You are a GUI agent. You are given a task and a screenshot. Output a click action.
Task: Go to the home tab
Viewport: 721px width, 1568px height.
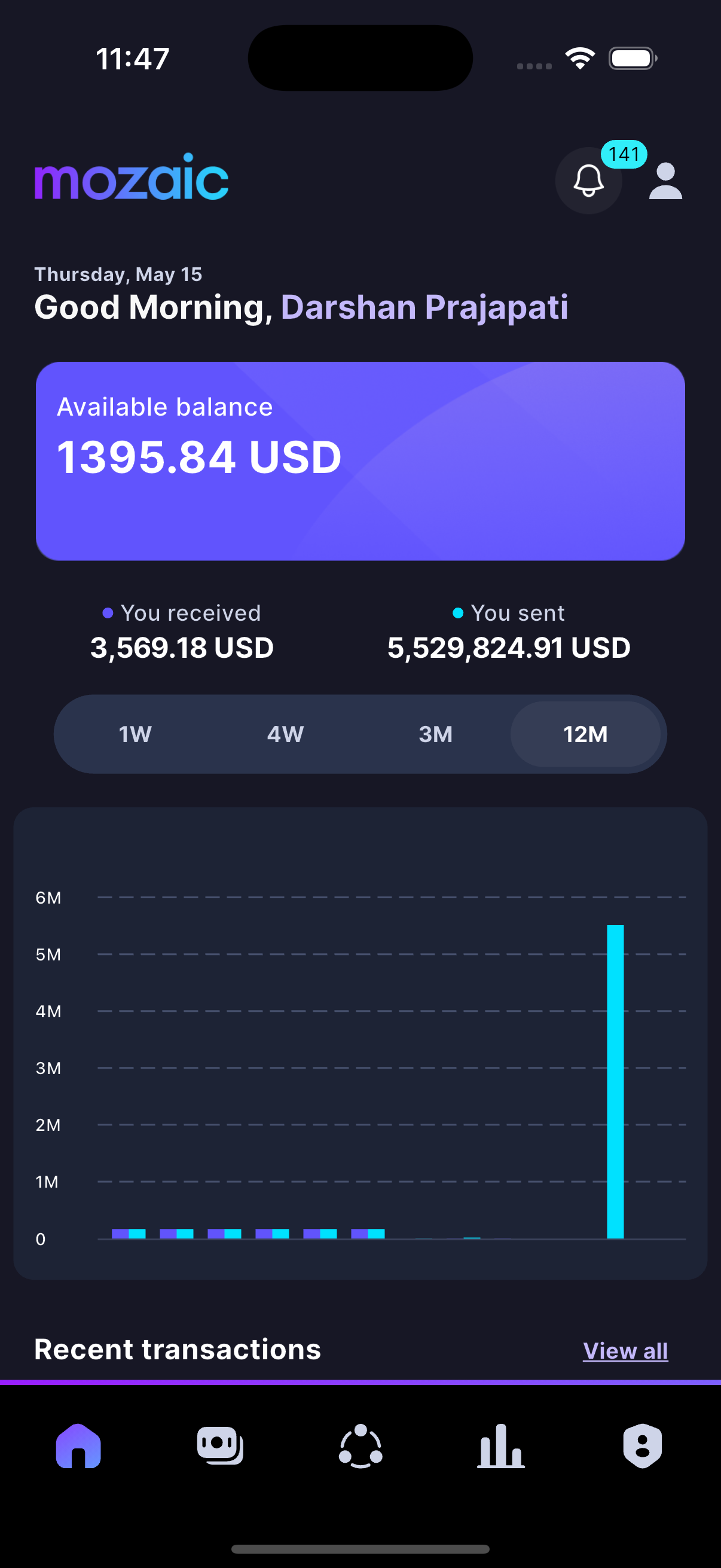click(78, 1445)
